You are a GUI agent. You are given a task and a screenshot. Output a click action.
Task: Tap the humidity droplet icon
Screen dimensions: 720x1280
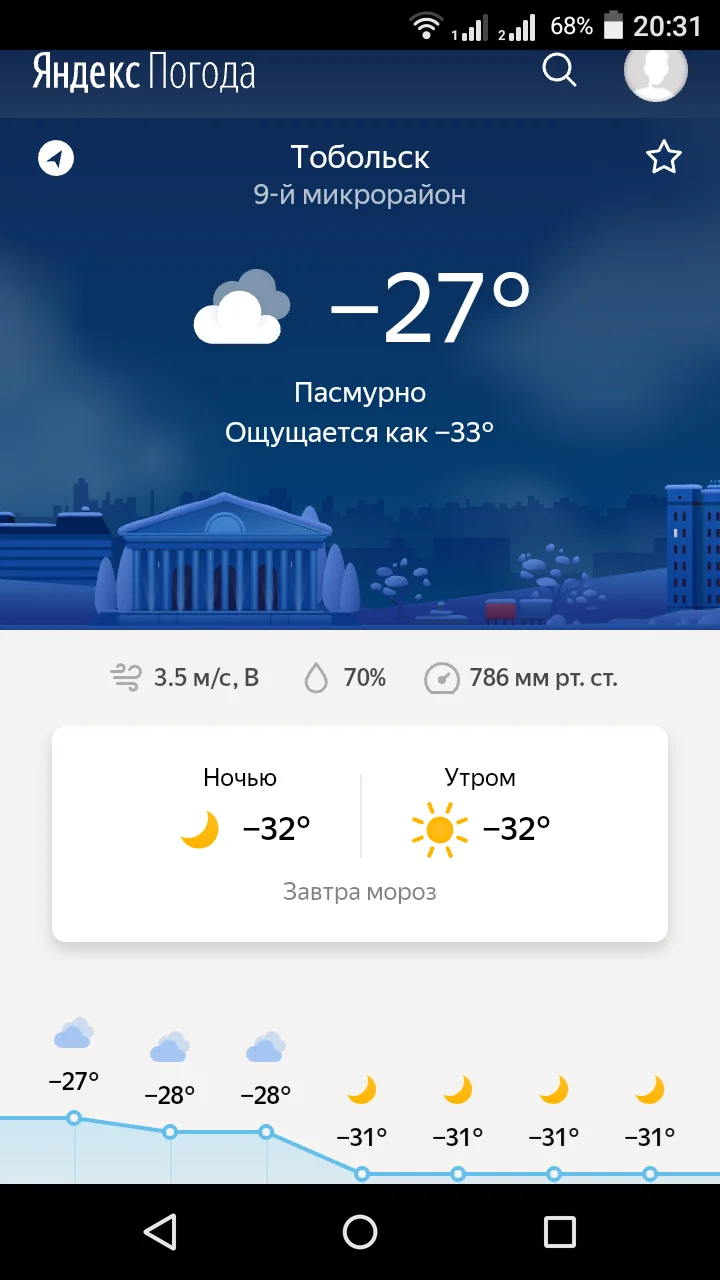pyautogui.click(x=317, y=677)
